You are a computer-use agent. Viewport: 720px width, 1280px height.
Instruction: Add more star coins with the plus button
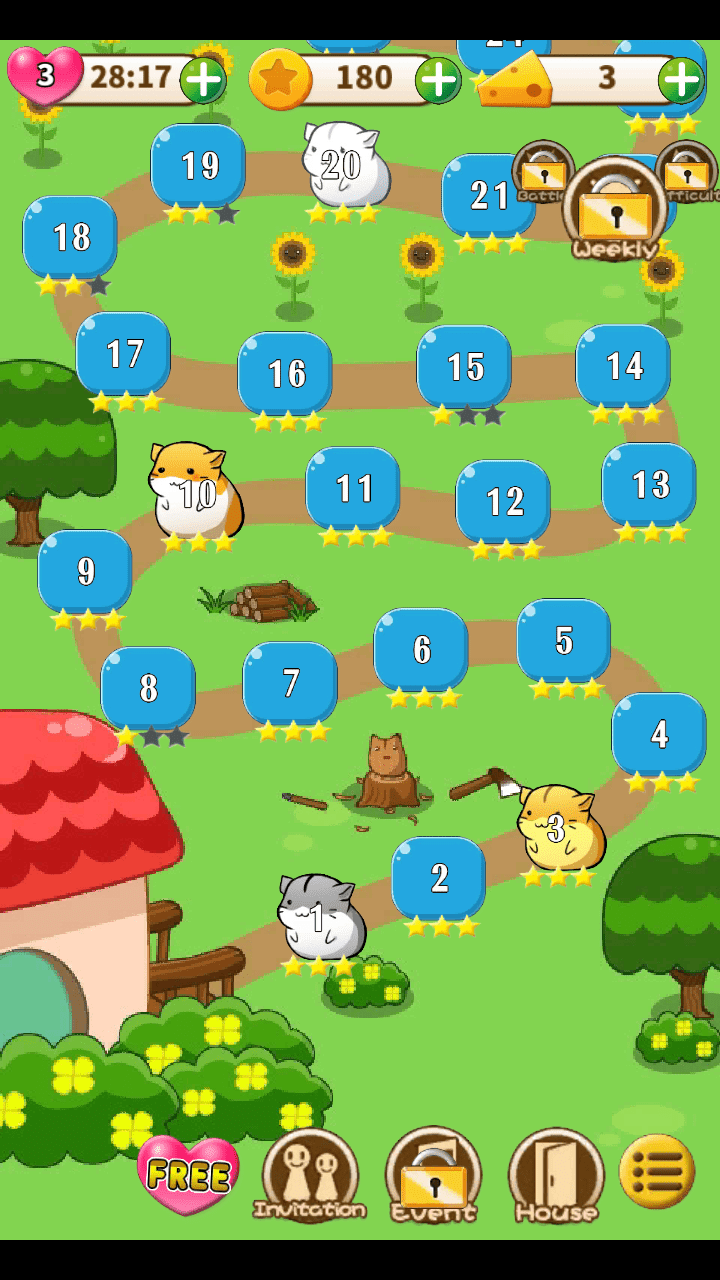[x=437, y=80]
